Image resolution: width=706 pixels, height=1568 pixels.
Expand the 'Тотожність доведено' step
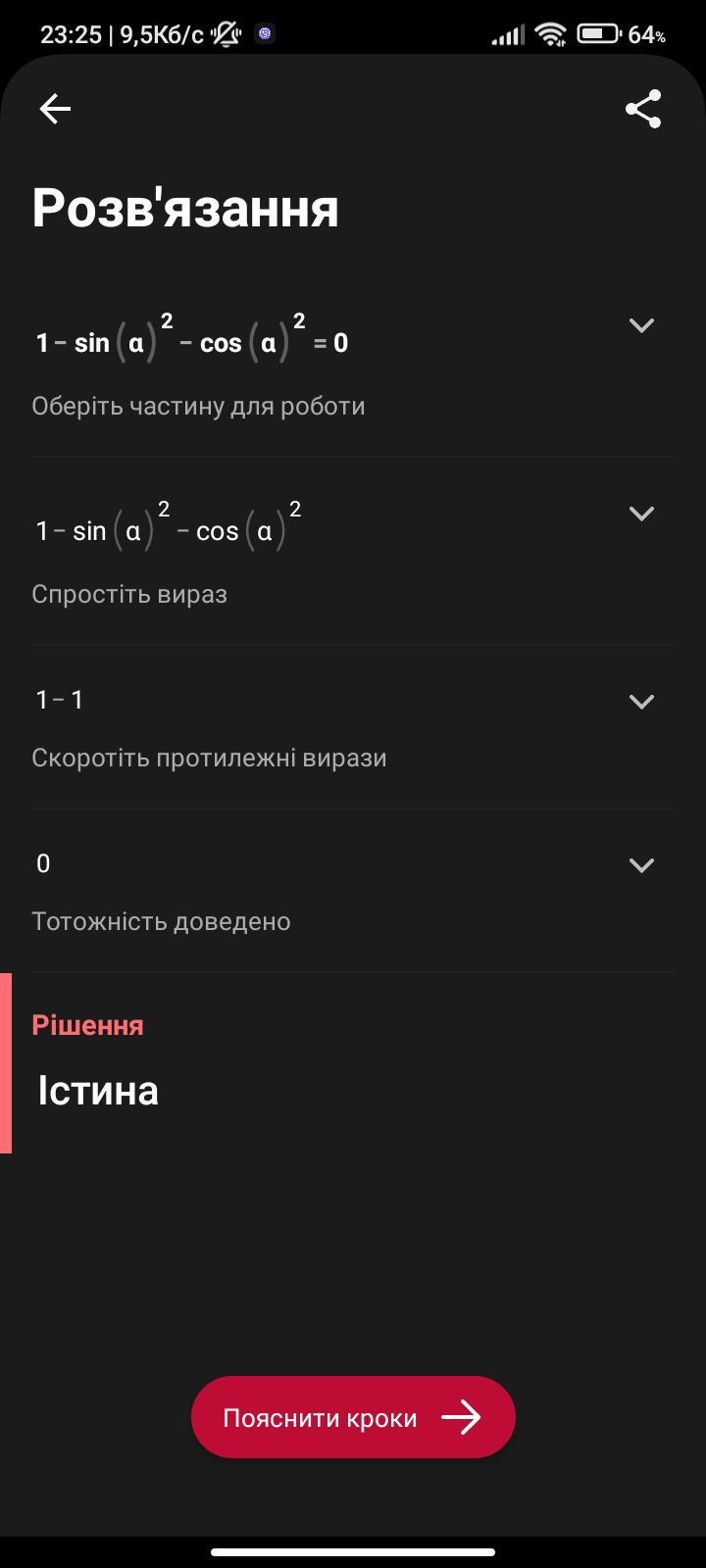[641, 865]
